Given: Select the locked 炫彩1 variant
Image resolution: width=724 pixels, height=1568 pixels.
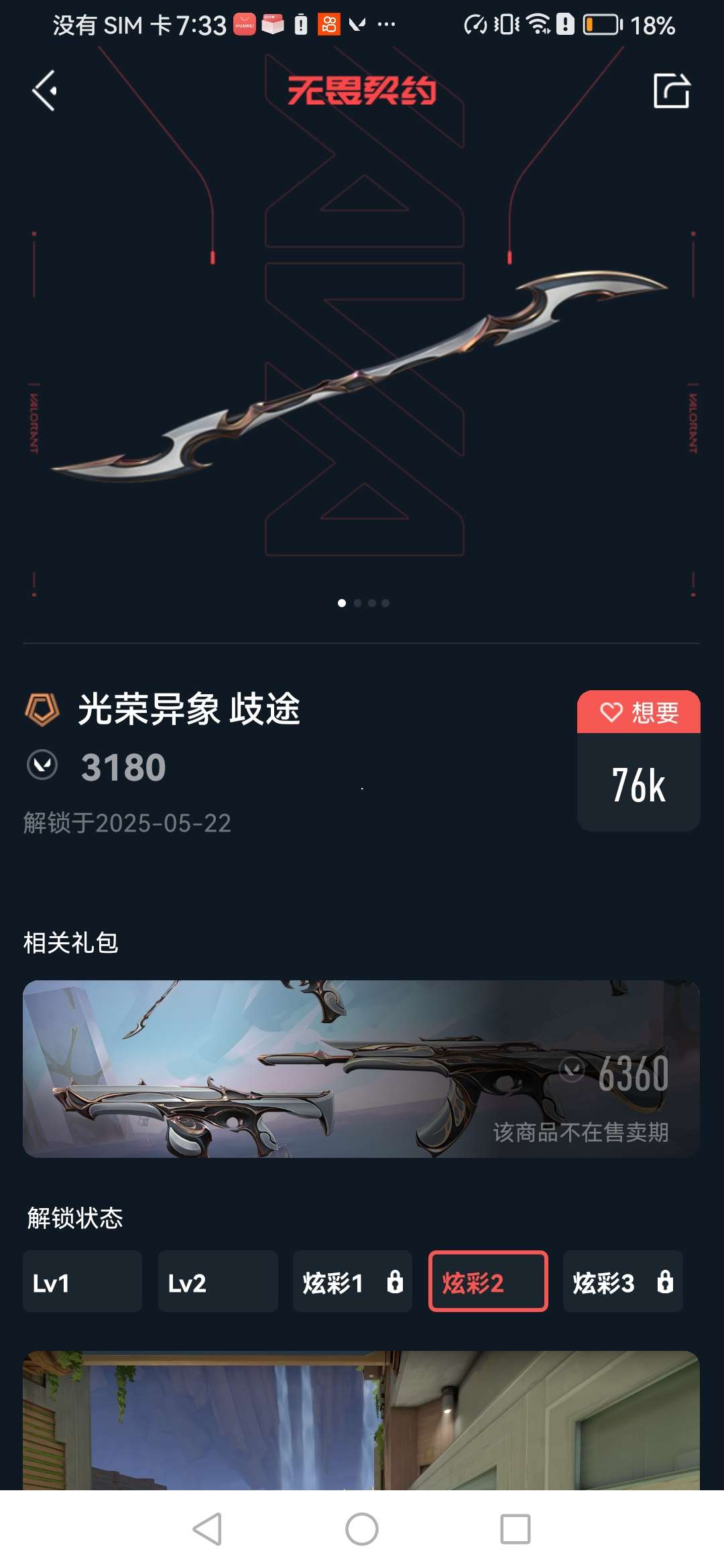Looking at the screenshot, I should click(352, 1281).
